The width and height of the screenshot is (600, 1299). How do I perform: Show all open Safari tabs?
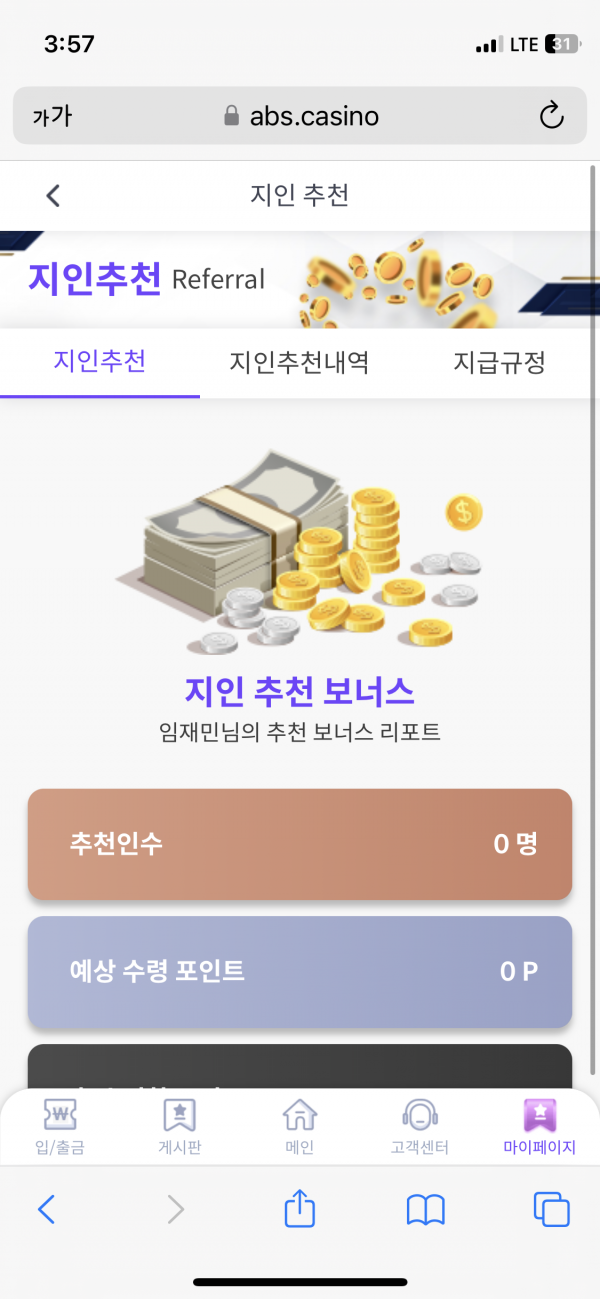point(551,1210)
